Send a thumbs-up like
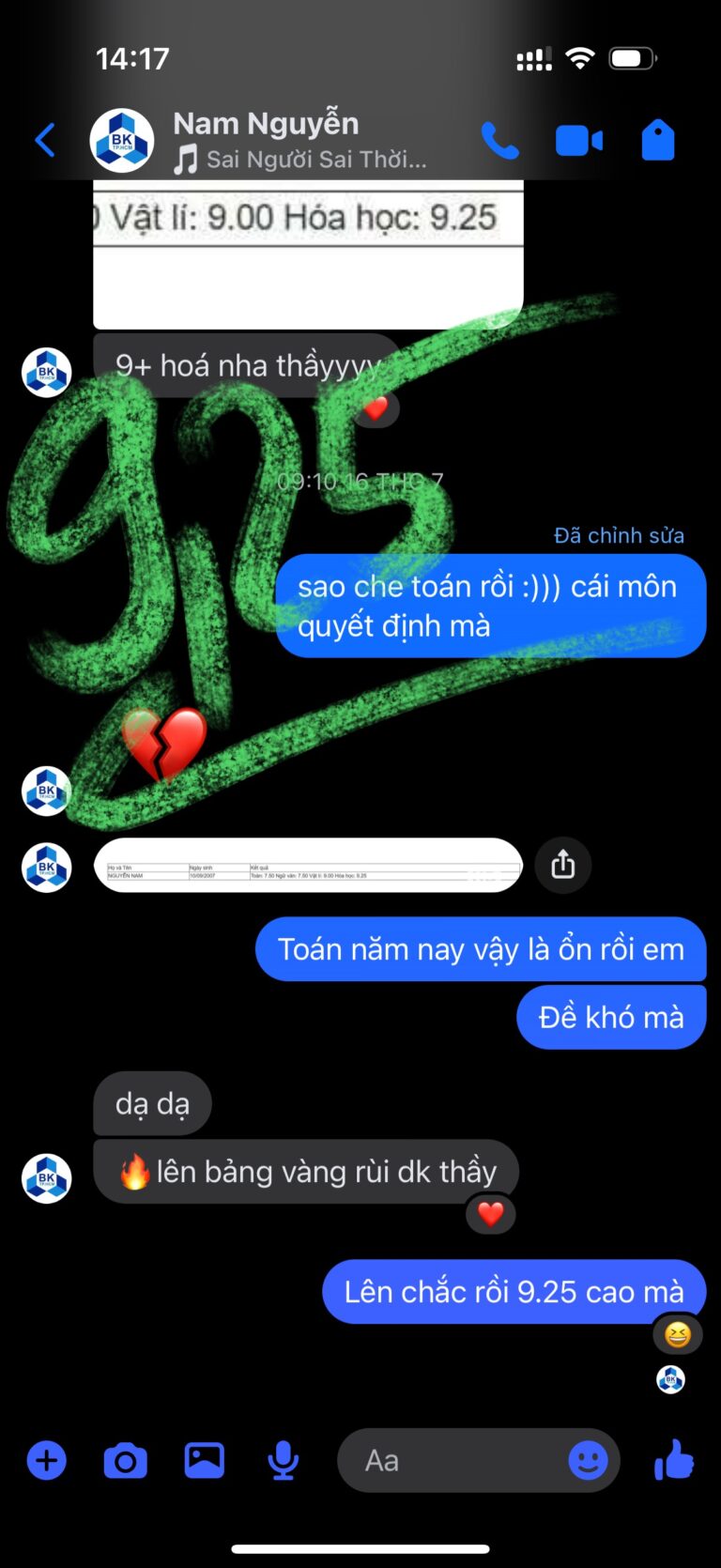Screen dimensions: 721x1568 [x=674, y=1461]
